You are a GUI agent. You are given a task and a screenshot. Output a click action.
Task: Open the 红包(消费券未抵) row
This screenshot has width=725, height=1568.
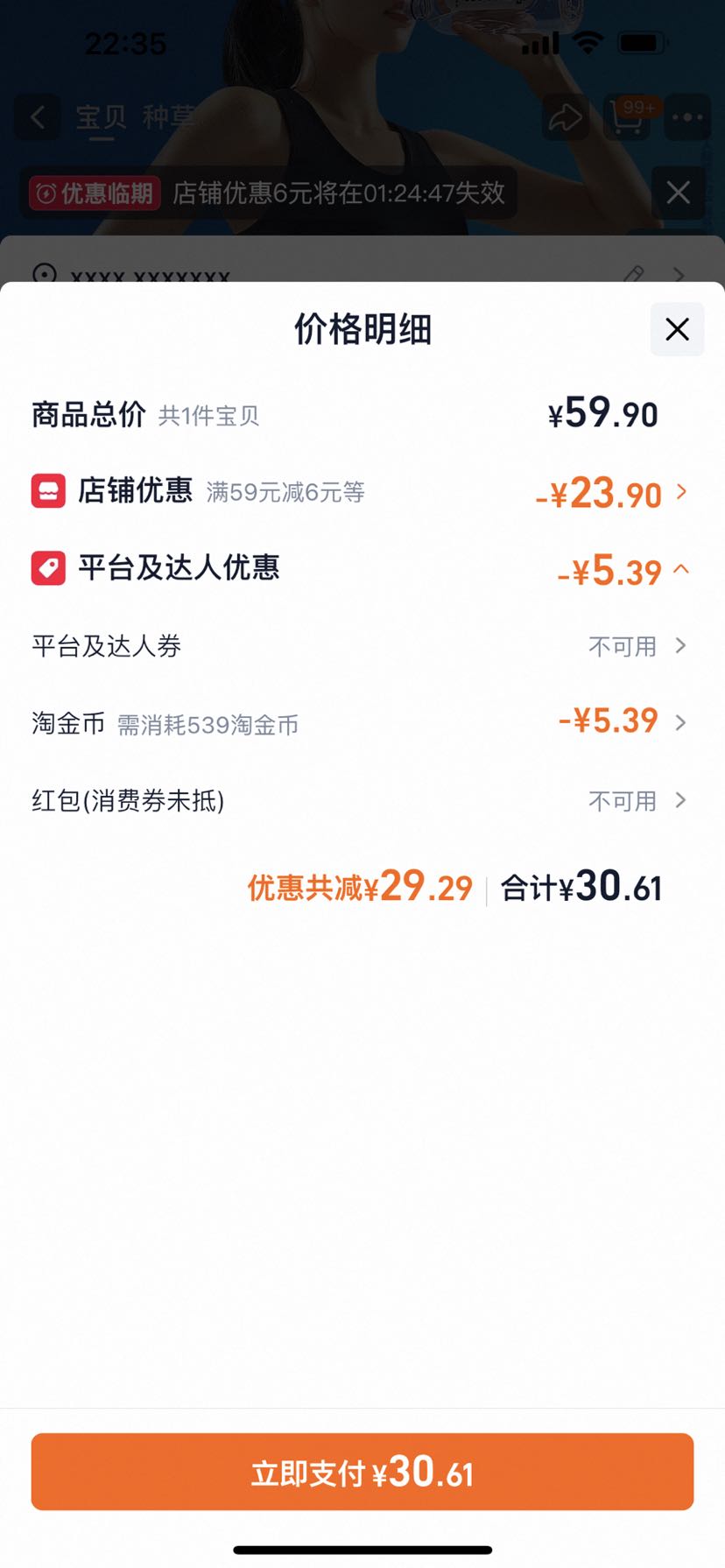pyautogui.click(x=362, y=800)
